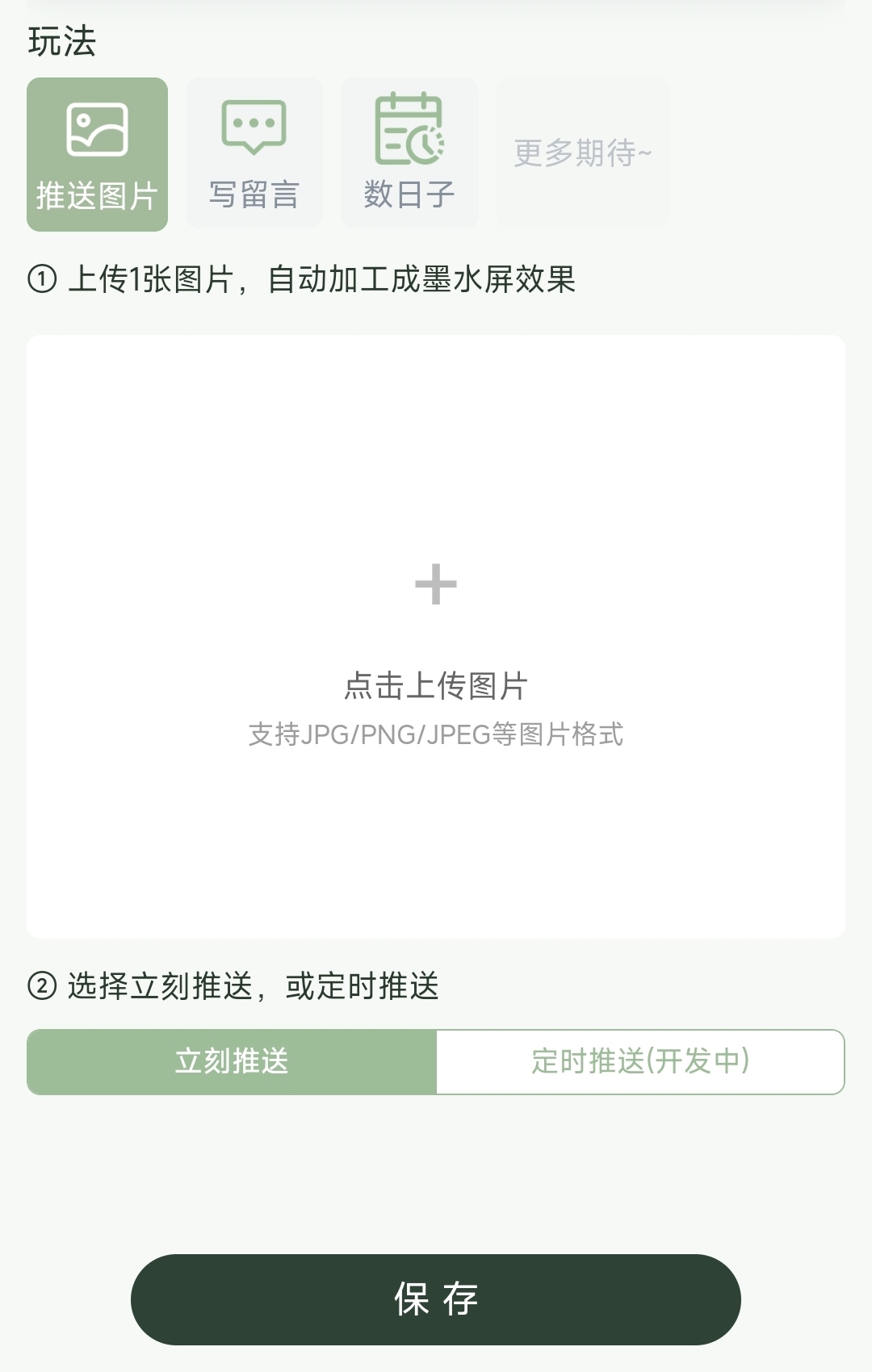Screen dimensions: 872x1372
Task: Open the 更多期待~ placeholder section
Action: 582,152
